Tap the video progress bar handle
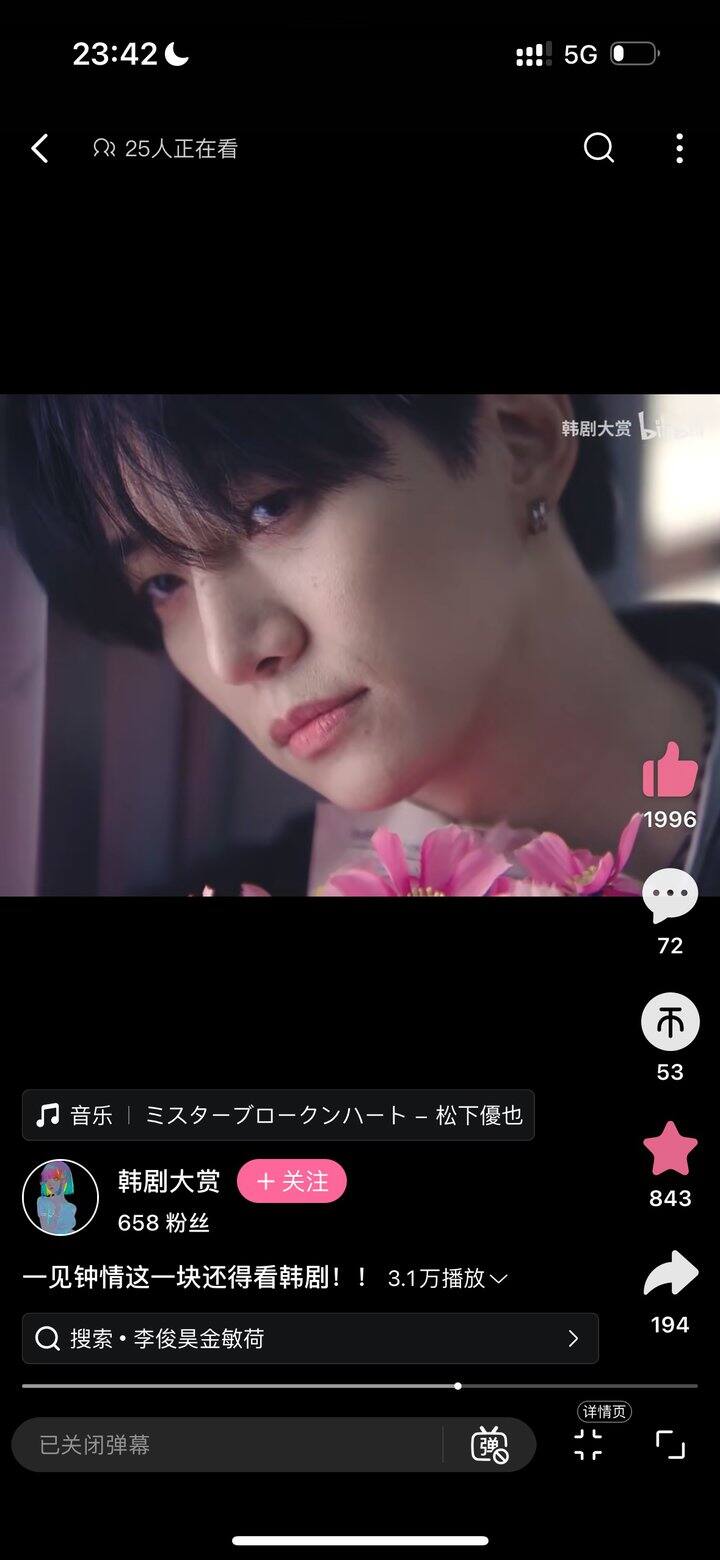 (x=458, y=1386)
